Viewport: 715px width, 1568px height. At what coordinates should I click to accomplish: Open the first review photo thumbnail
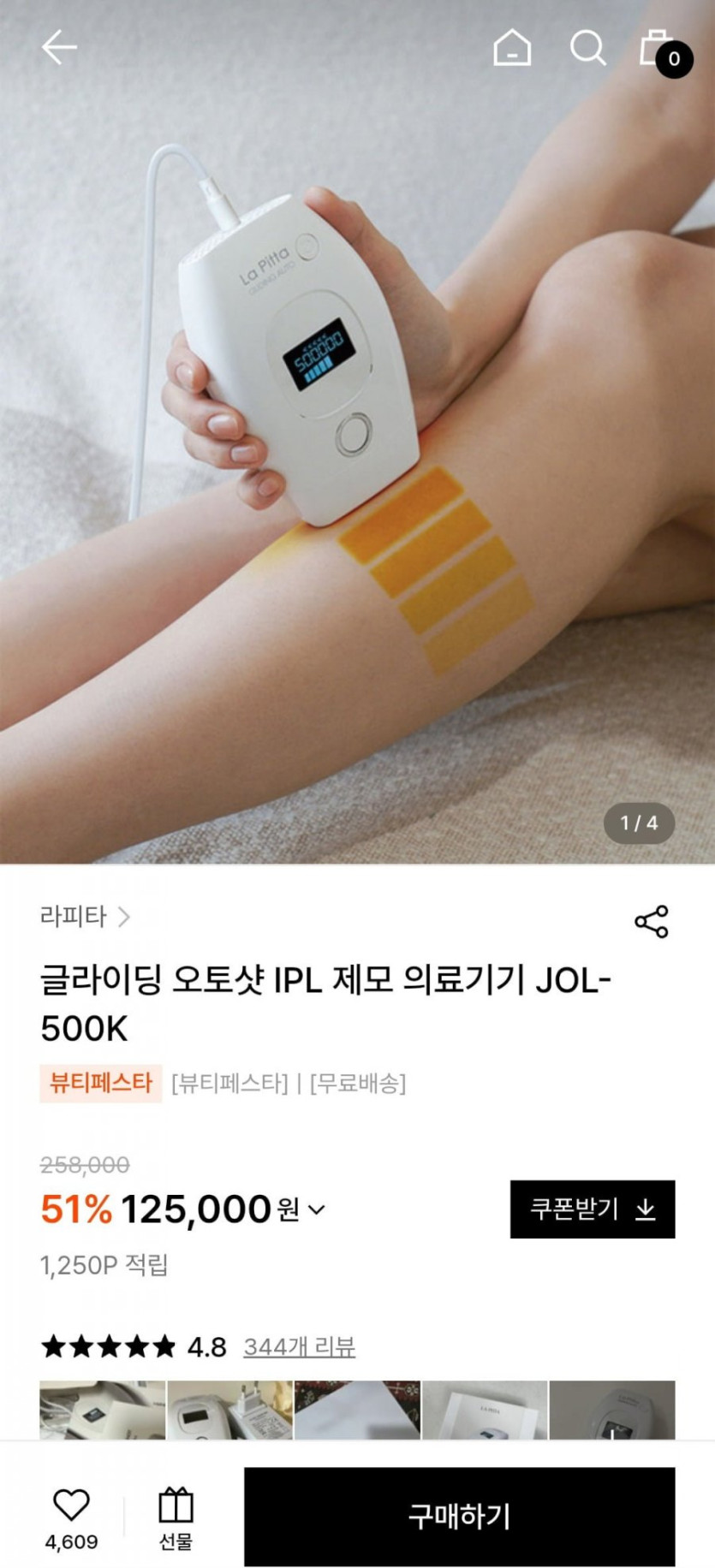pos(102,1409)
